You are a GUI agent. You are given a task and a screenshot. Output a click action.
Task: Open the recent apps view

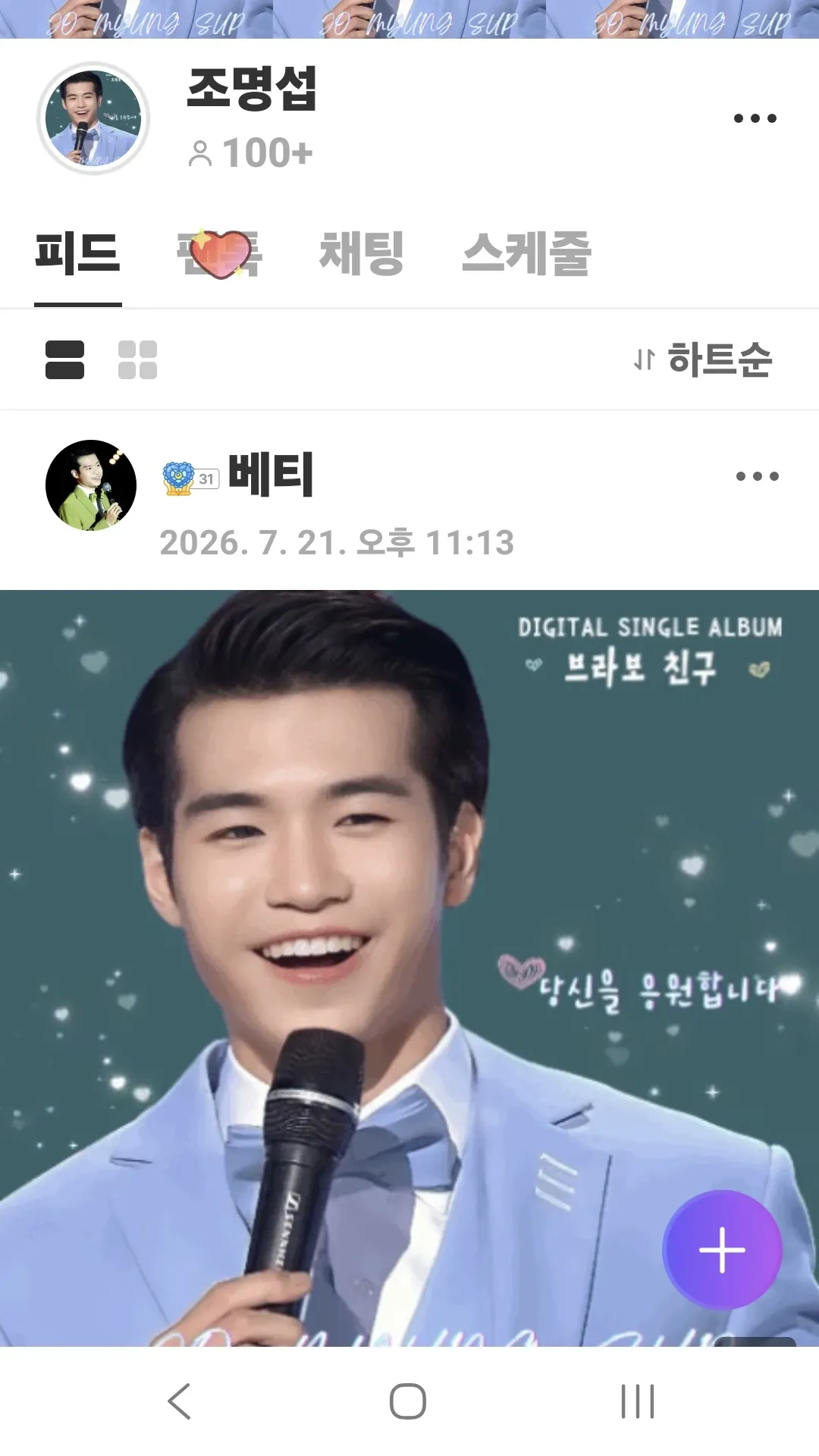tap(638, 1401)
